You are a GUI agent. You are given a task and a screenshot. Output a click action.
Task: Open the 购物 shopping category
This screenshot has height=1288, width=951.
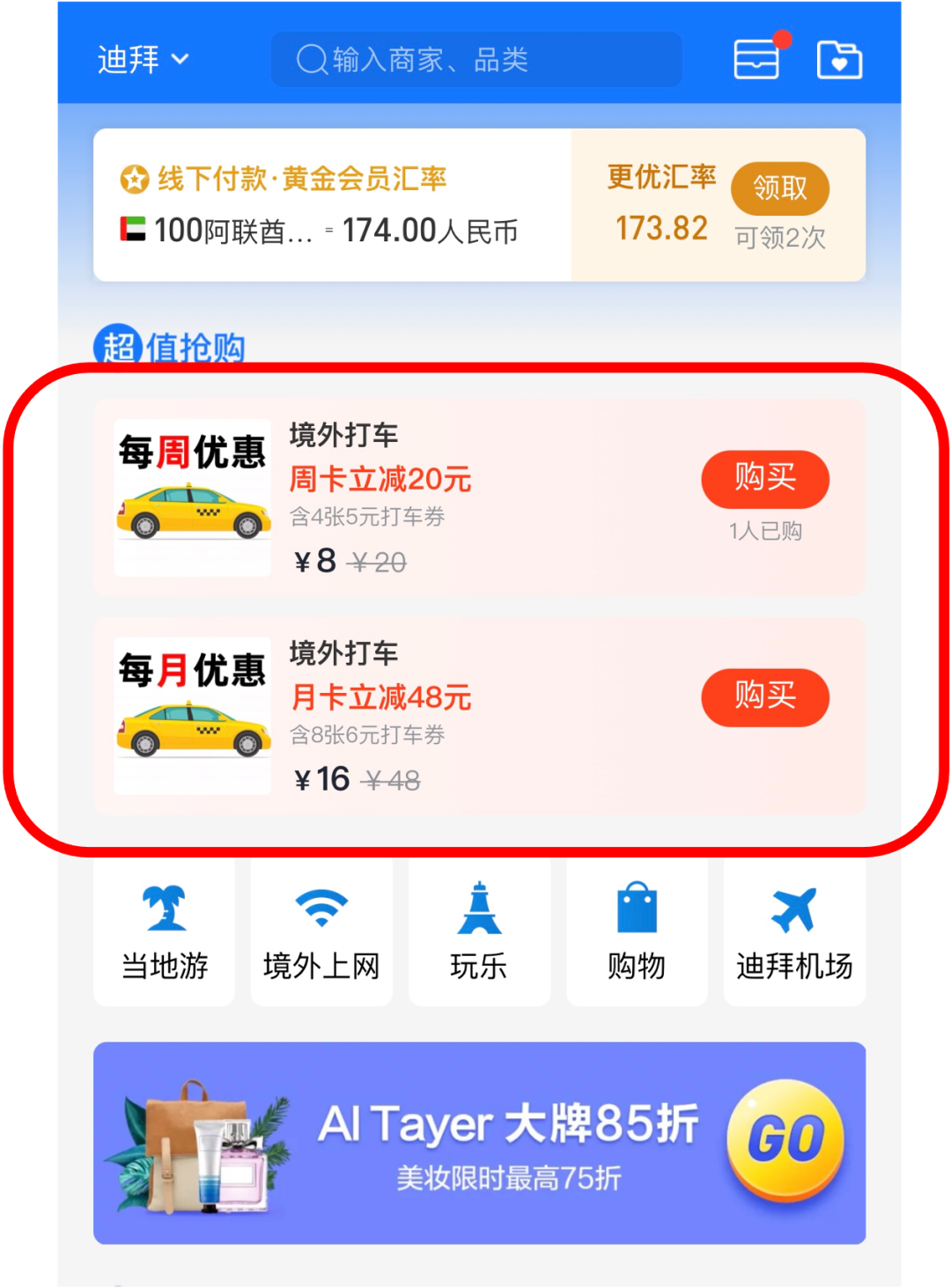click(637, 933)
